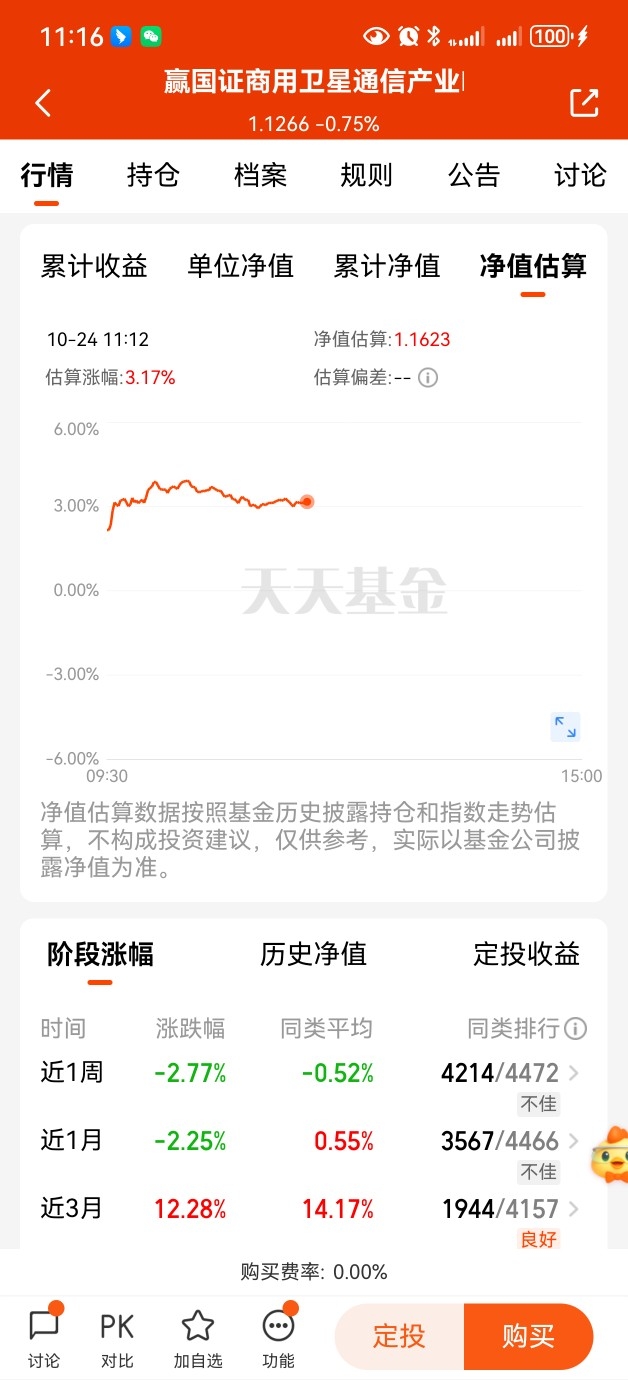Open 讨论 in the bottom bar
The image size is (628, 1380).
click(44, 1338)
